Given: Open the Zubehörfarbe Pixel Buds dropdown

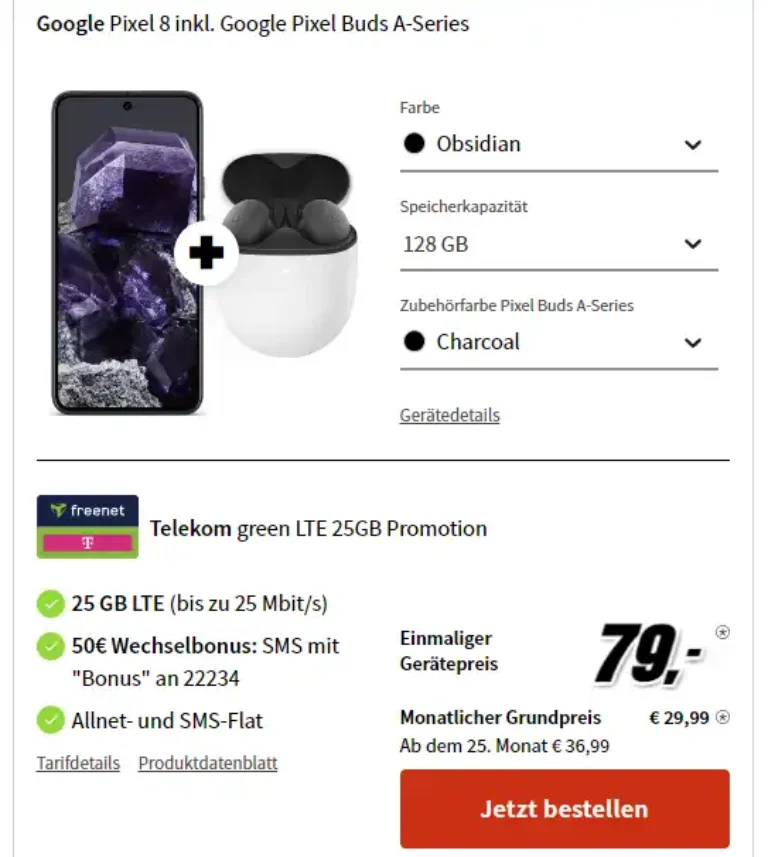Looking at the screenshot, I should click(x=559, y=342).
